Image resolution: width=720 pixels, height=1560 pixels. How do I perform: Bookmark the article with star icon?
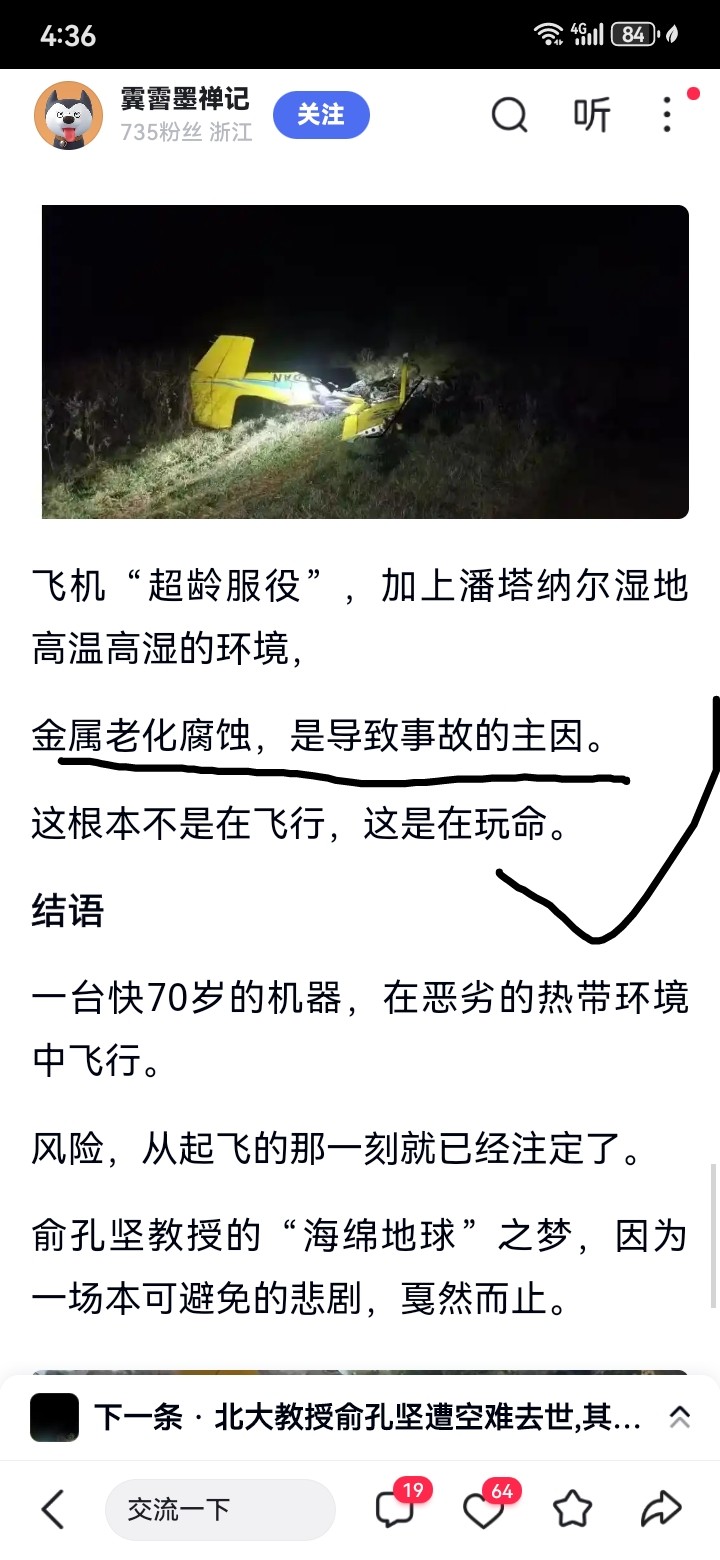pyautogui.click(x=573, y=1509)
